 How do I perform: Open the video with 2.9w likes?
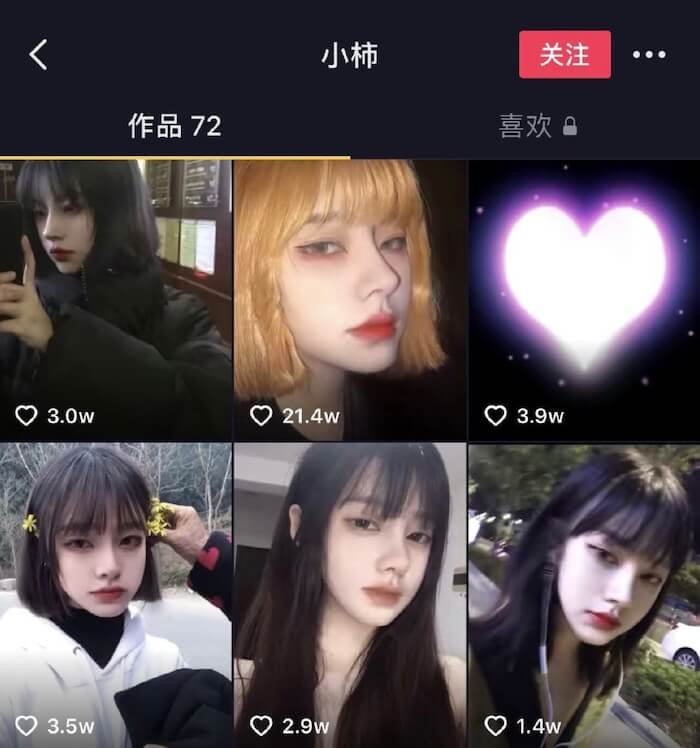[350, 595]
